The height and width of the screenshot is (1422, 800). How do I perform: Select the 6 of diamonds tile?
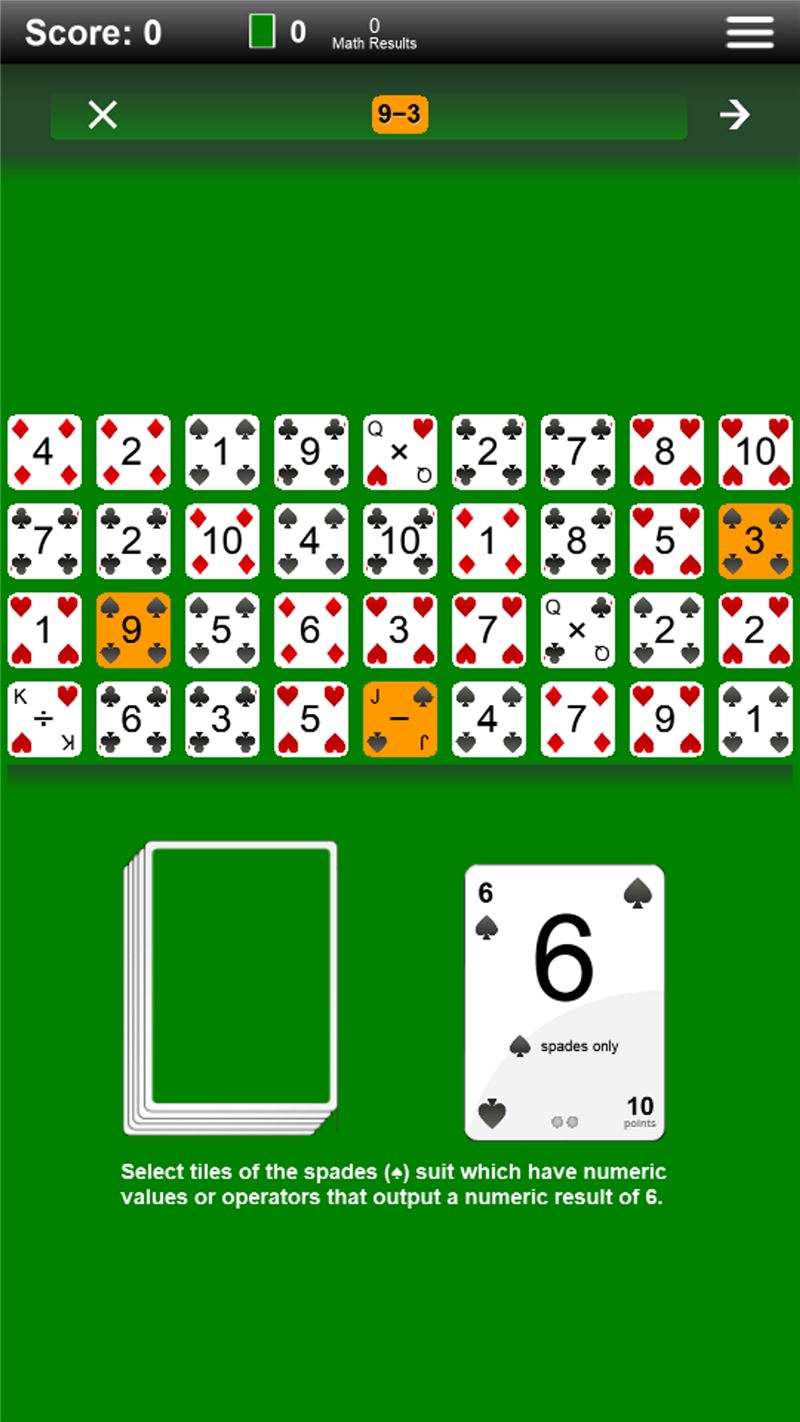pos(311,631)
